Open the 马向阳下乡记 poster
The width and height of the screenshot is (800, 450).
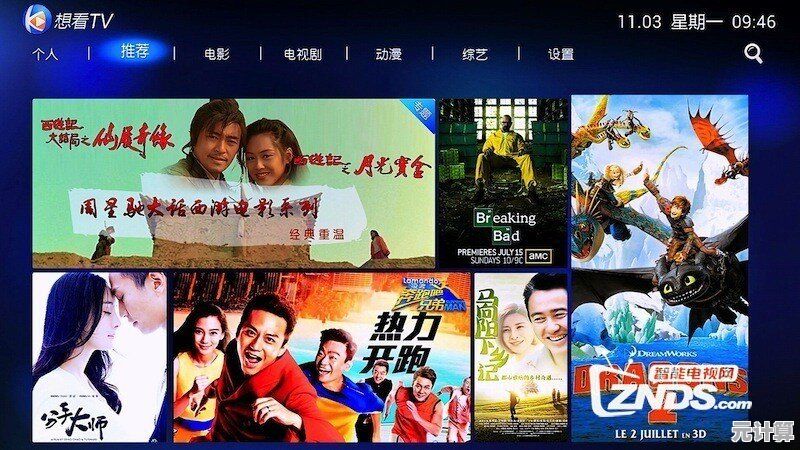pyautogui.click(x=520, y=357)
